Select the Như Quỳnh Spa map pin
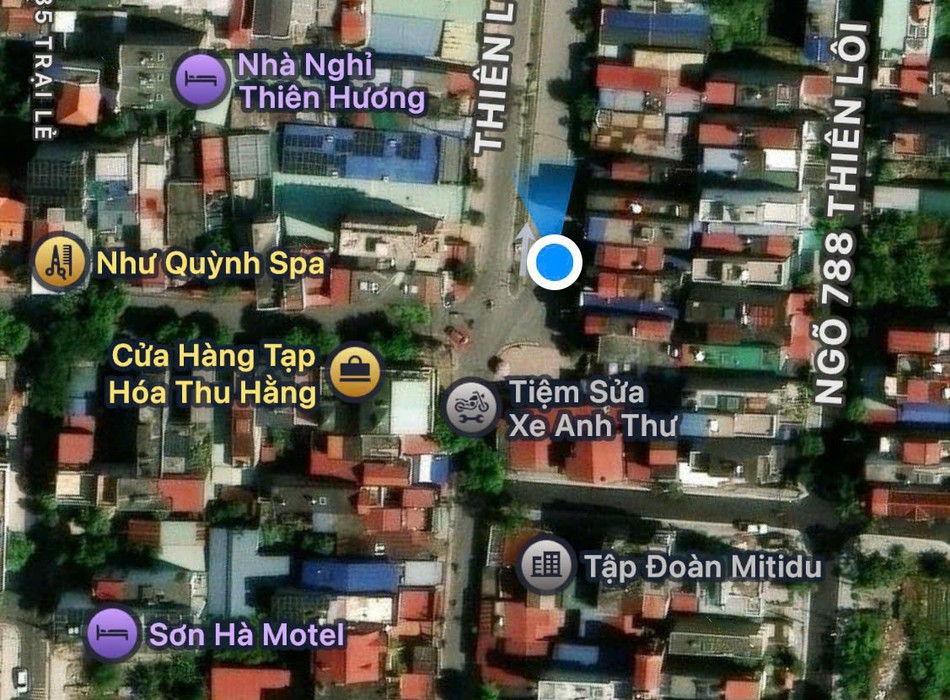950x700 pixels. 59,264
